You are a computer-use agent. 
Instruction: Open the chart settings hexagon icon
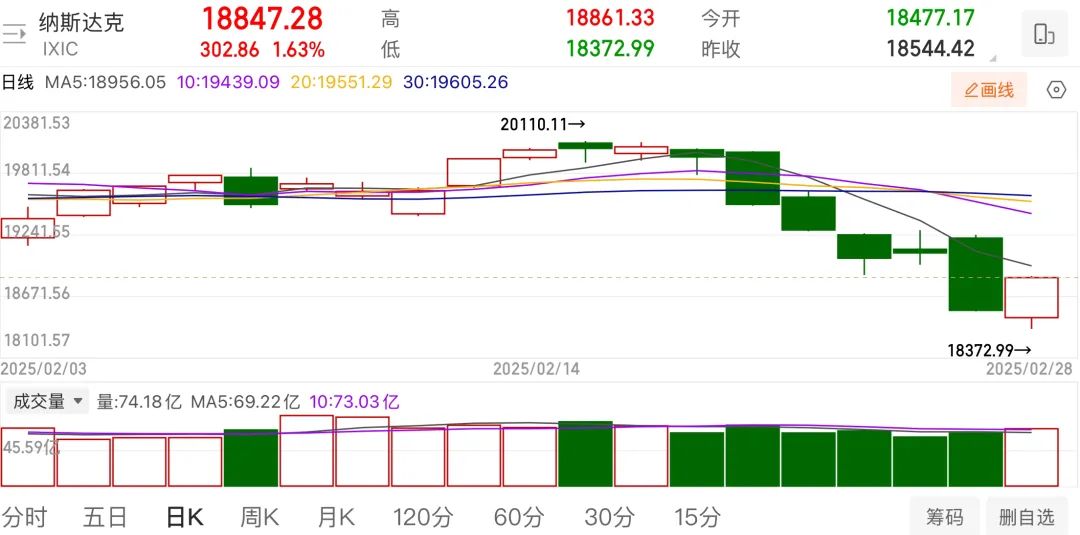(1056, 90)
